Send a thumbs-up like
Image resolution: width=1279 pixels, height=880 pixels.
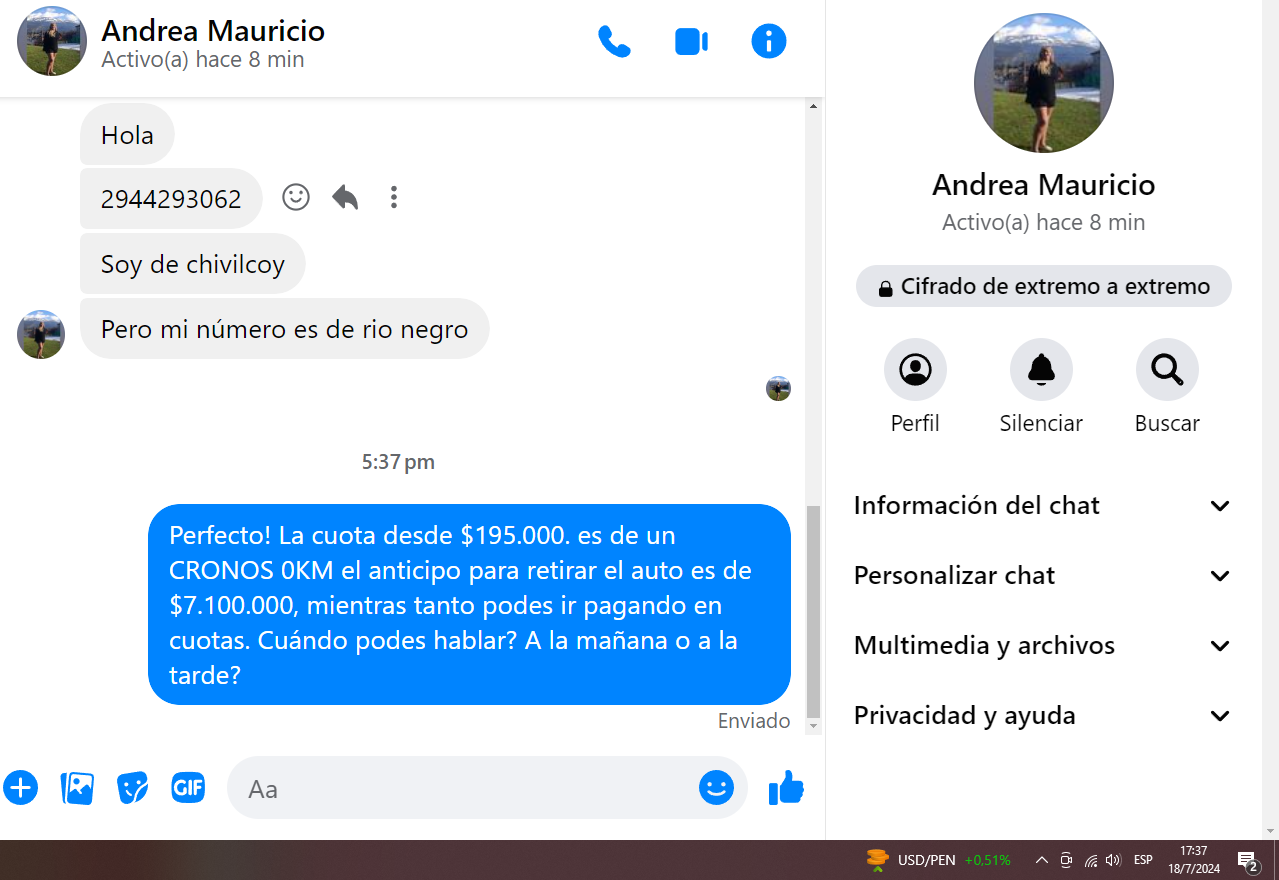[x=786, y=788]
